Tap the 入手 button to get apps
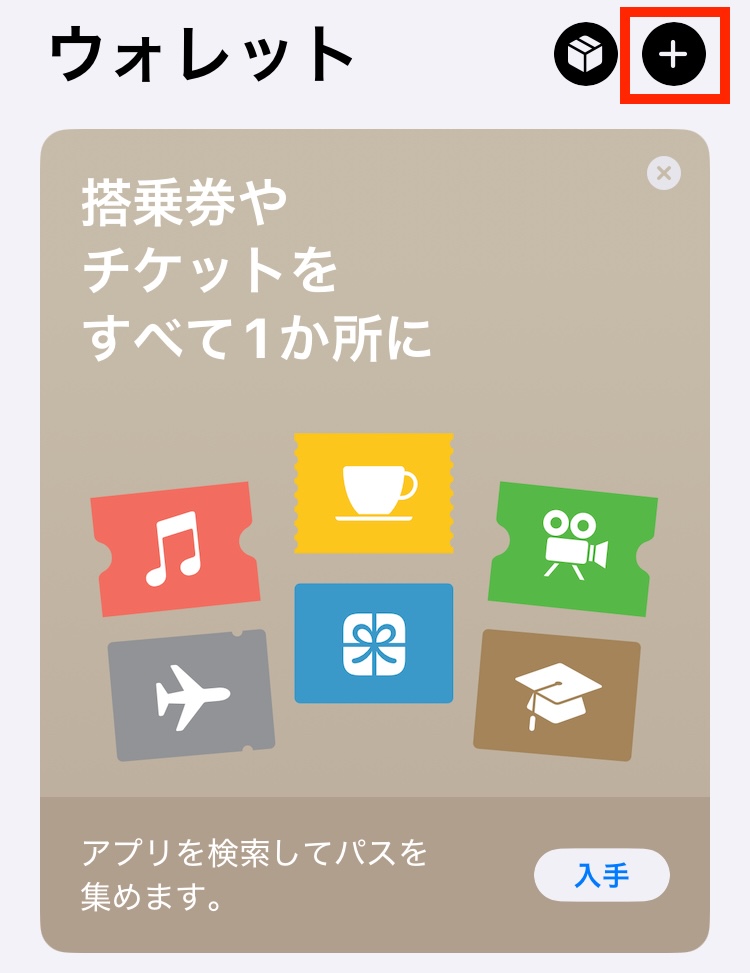The height and width of the screenshot is (973, 750). (x=601, y=876)
